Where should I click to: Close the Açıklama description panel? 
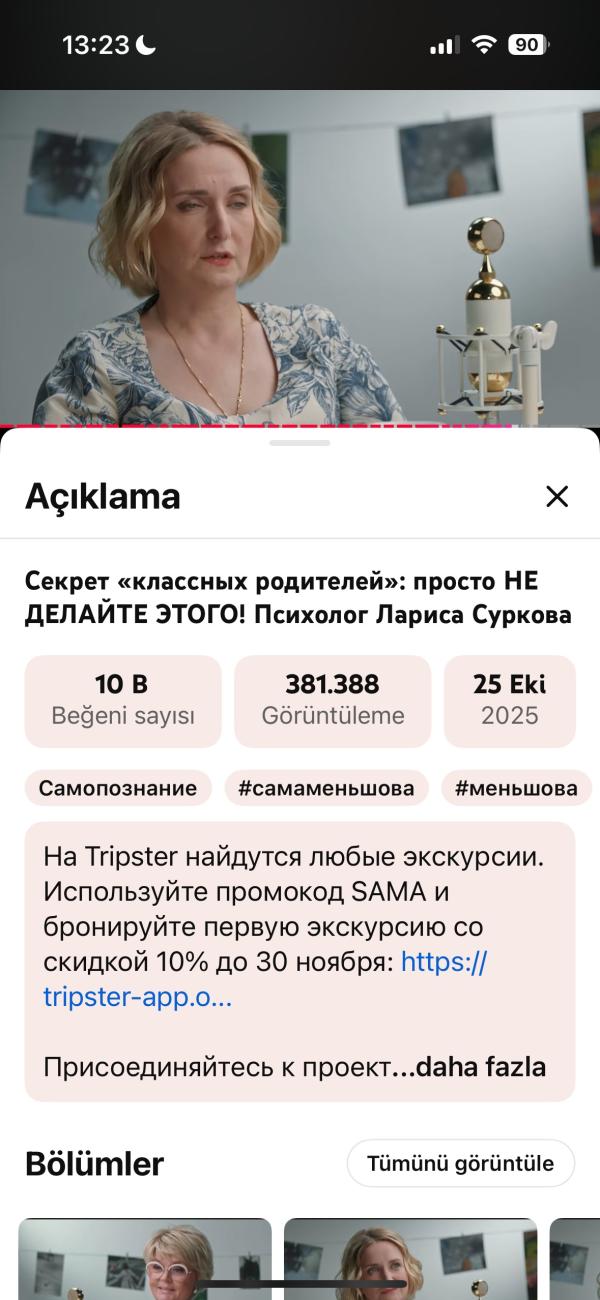click(x=557, y=496)
